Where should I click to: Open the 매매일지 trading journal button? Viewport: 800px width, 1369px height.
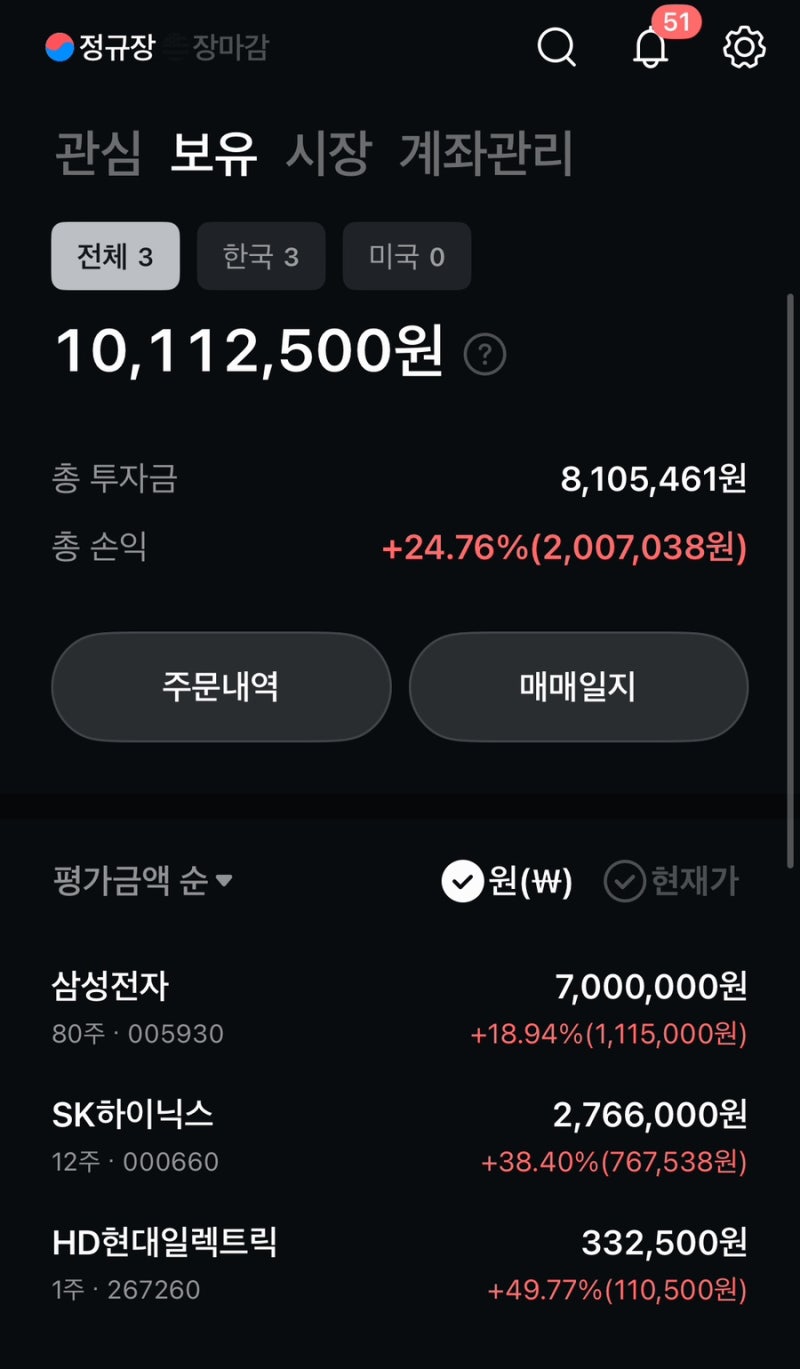578,687
